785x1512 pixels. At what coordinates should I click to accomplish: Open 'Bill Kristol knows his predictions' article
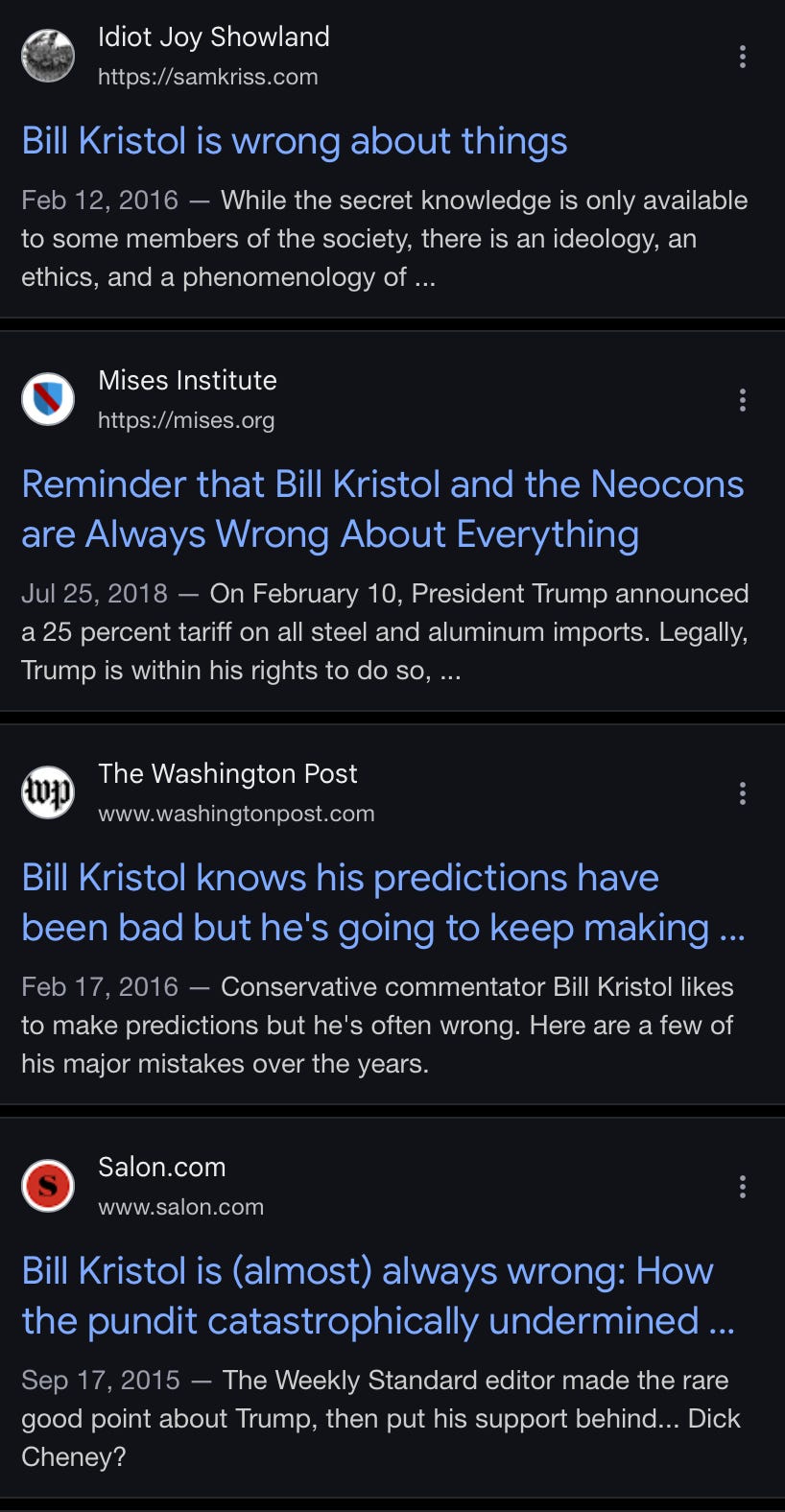383,903
